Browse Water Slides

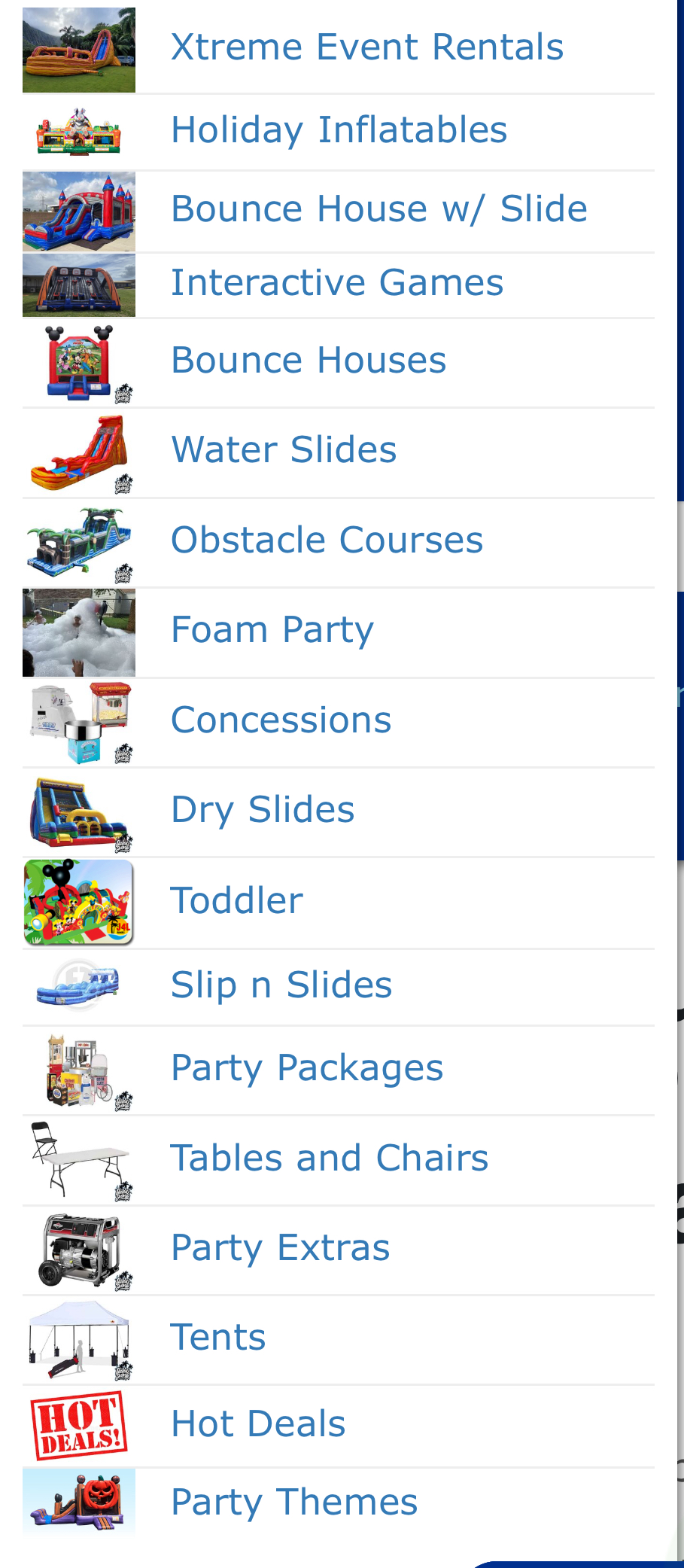[284, 450]
